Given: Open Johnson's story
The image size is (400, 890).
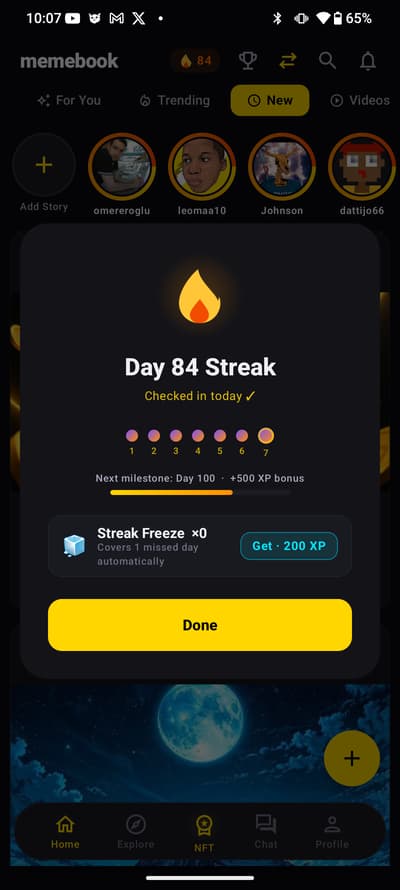Looking at the screenshot, I should coord(282,167).
